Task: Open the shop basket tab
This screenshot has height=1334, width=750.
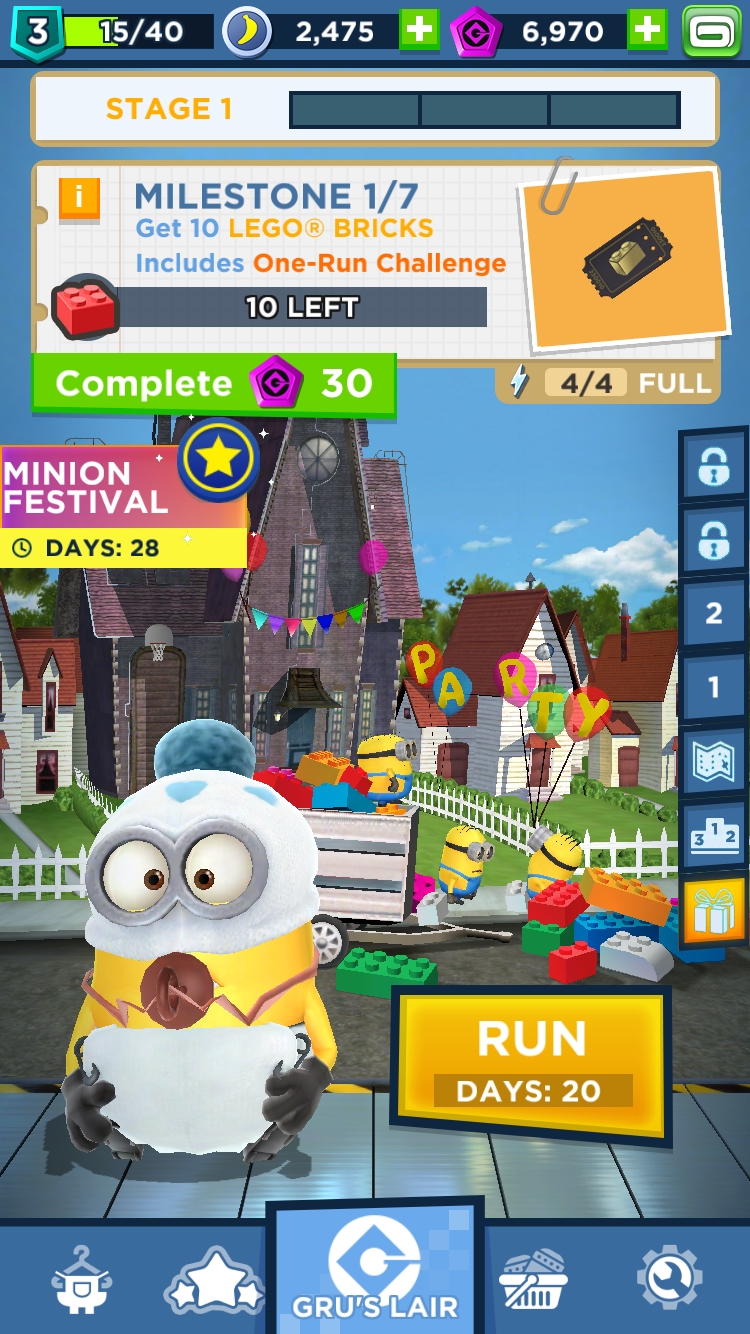Action: pos(534,1279)
